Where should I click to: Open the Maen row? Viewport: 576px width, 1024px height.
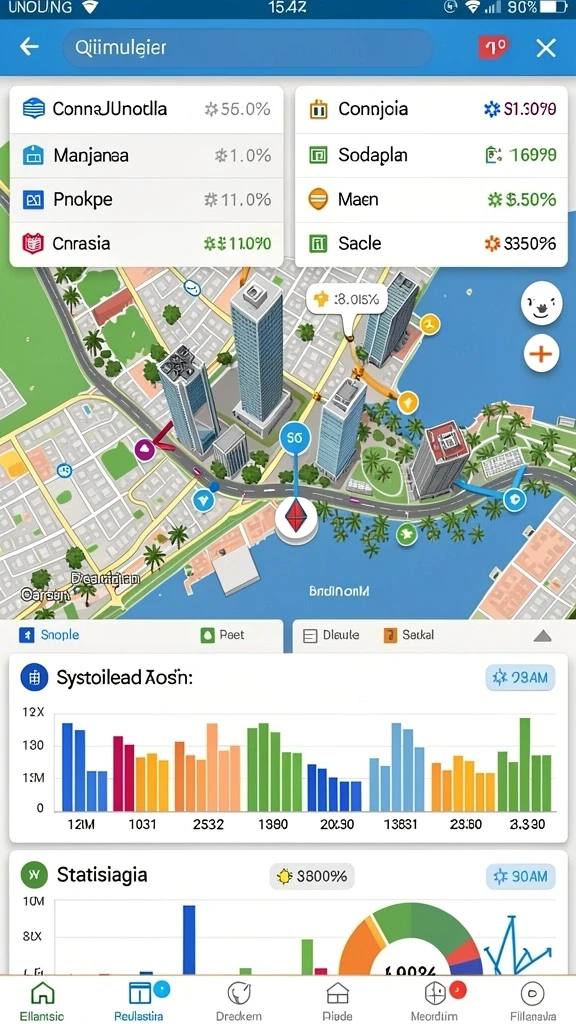click(432, 199)
